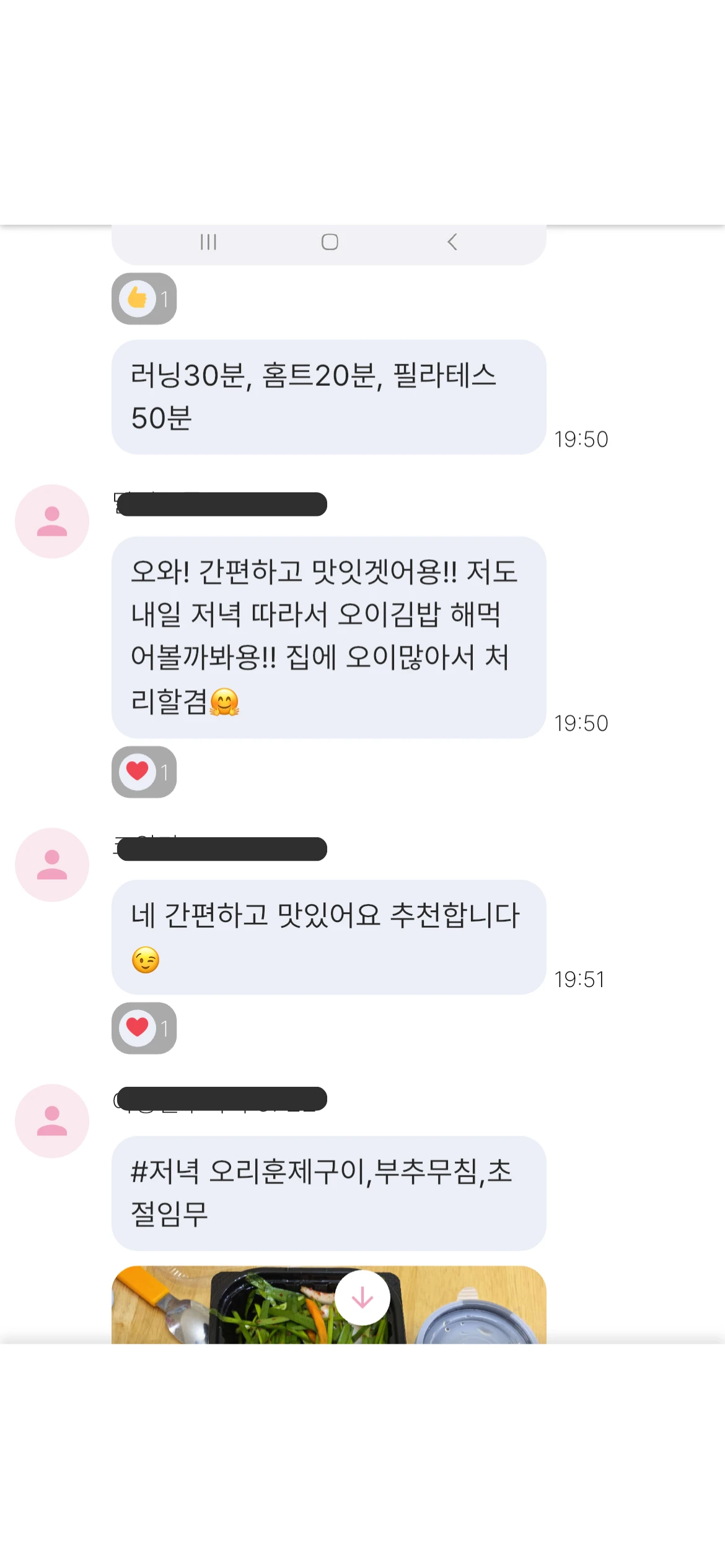Open the profile avatar beside the #저녁 오리훈제구이 message
Screen dimensions: 725x1568
[52, 1121]
